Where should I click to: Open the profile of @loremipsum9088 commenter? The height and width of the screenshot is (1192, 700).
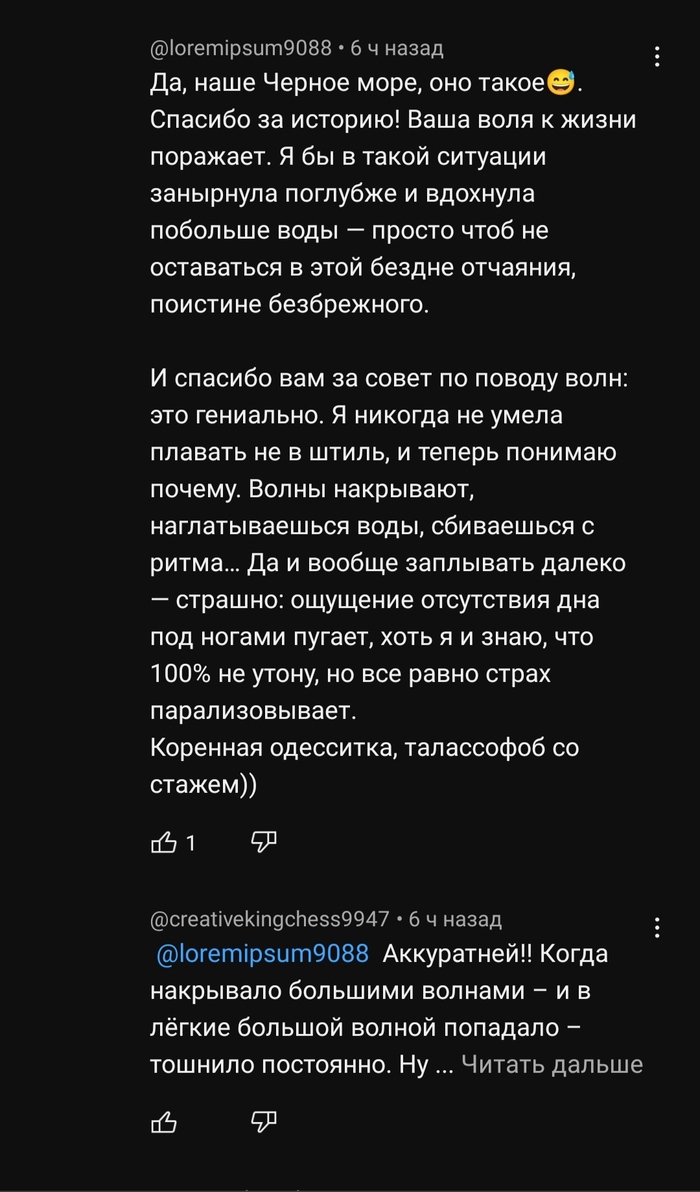[241, 47]
